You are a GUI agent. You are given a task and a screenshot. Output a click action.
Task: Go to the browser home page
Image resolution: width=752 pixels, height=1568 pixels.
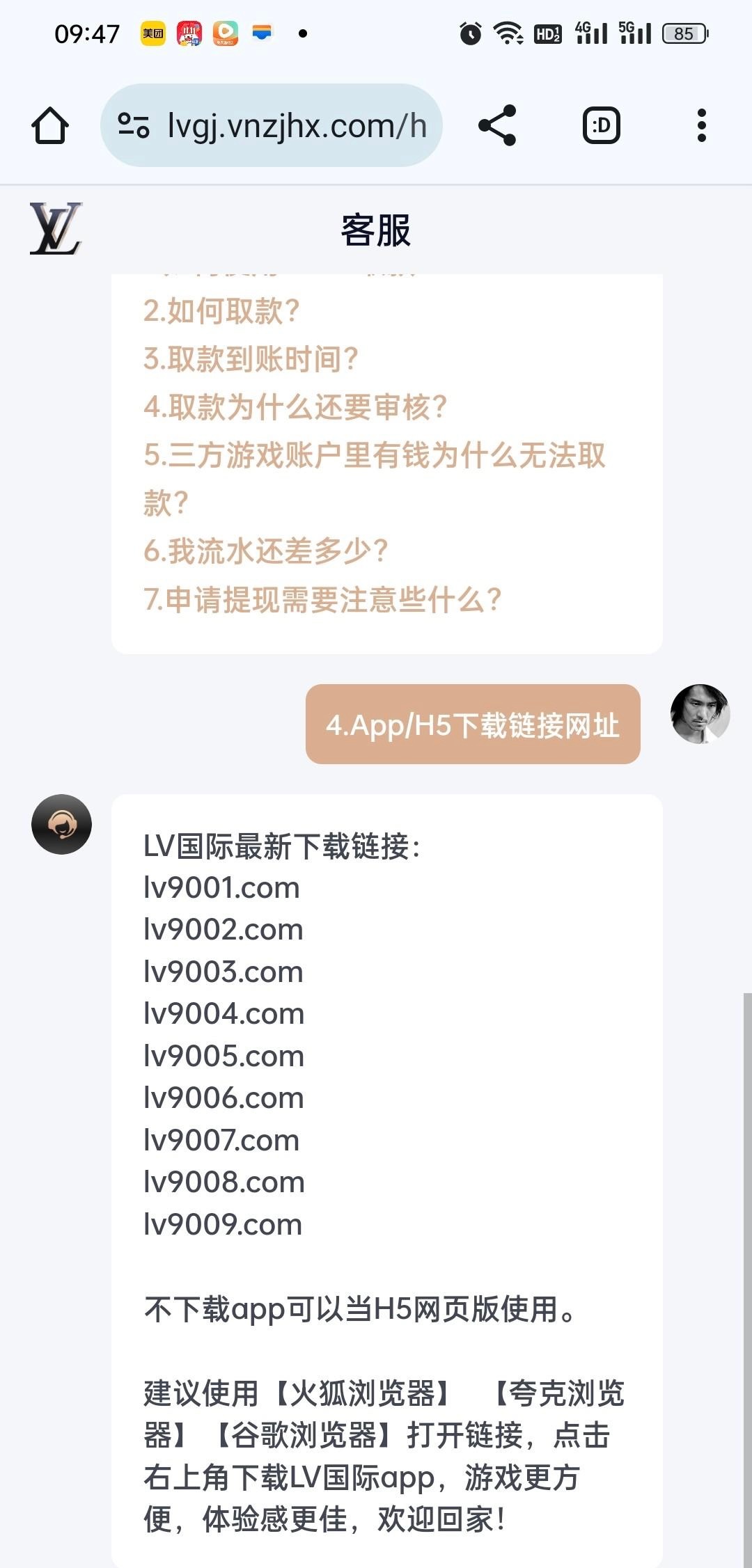(50, 126)
